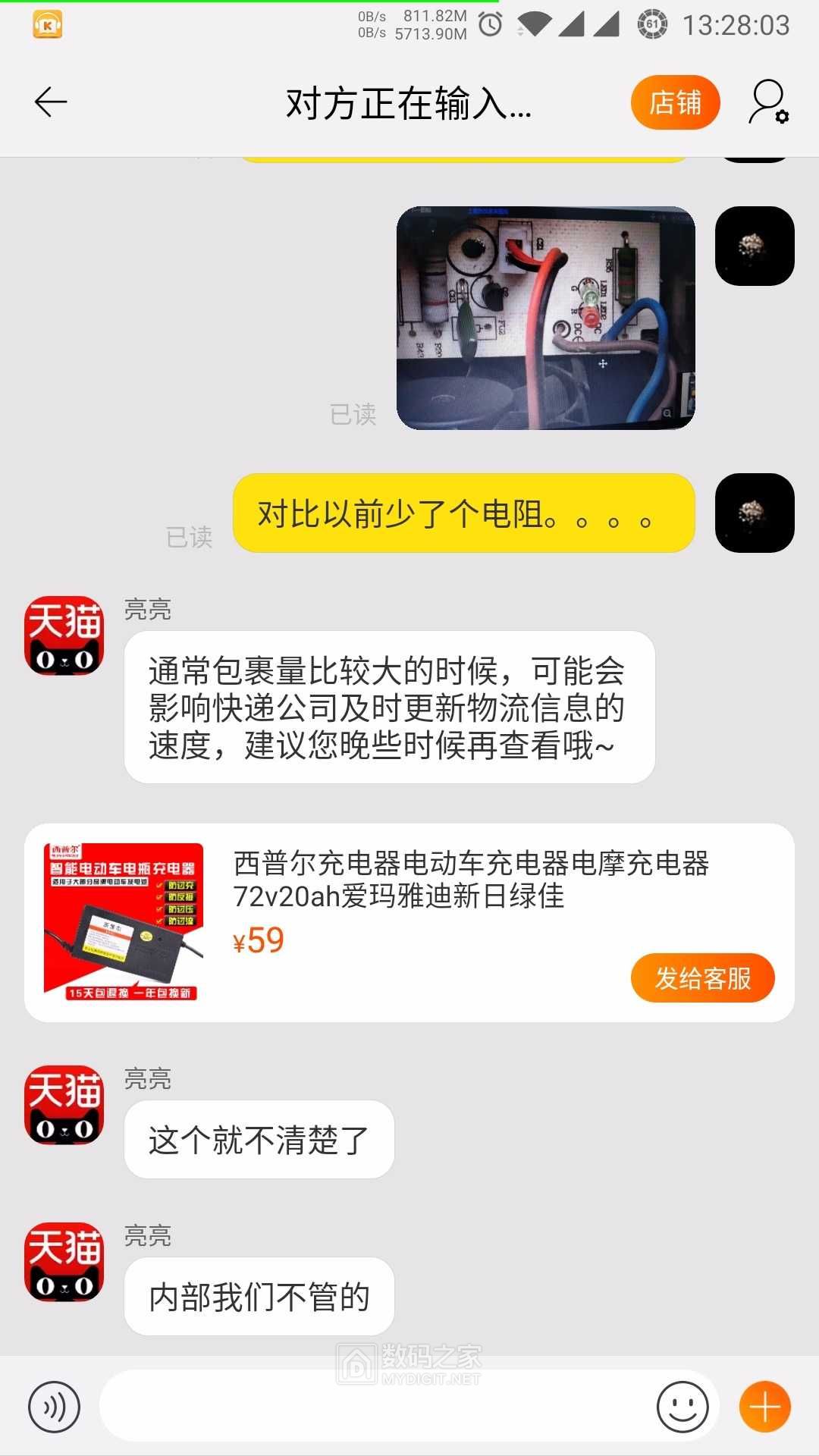Send product to support via 发给客服
Viewport: 819px width, 1456px height.
tap(702, 978)
